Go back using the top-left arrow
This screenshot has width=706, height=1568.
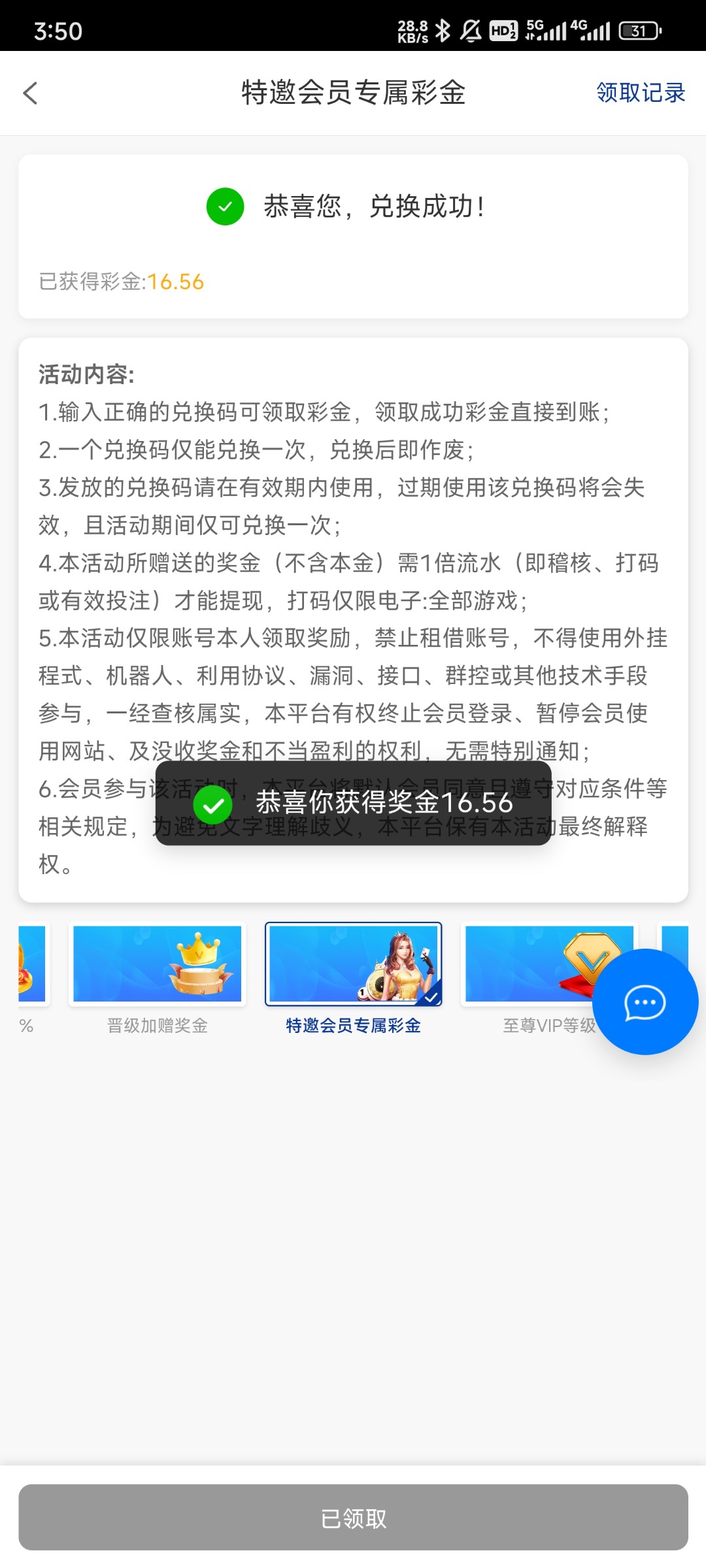tap(30, 93)
